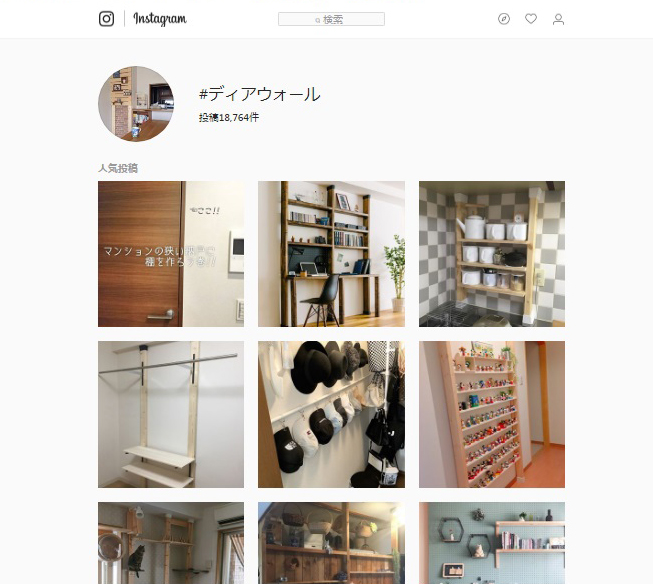View the checkered wall kitchen shelf post

tap(491, 254)
